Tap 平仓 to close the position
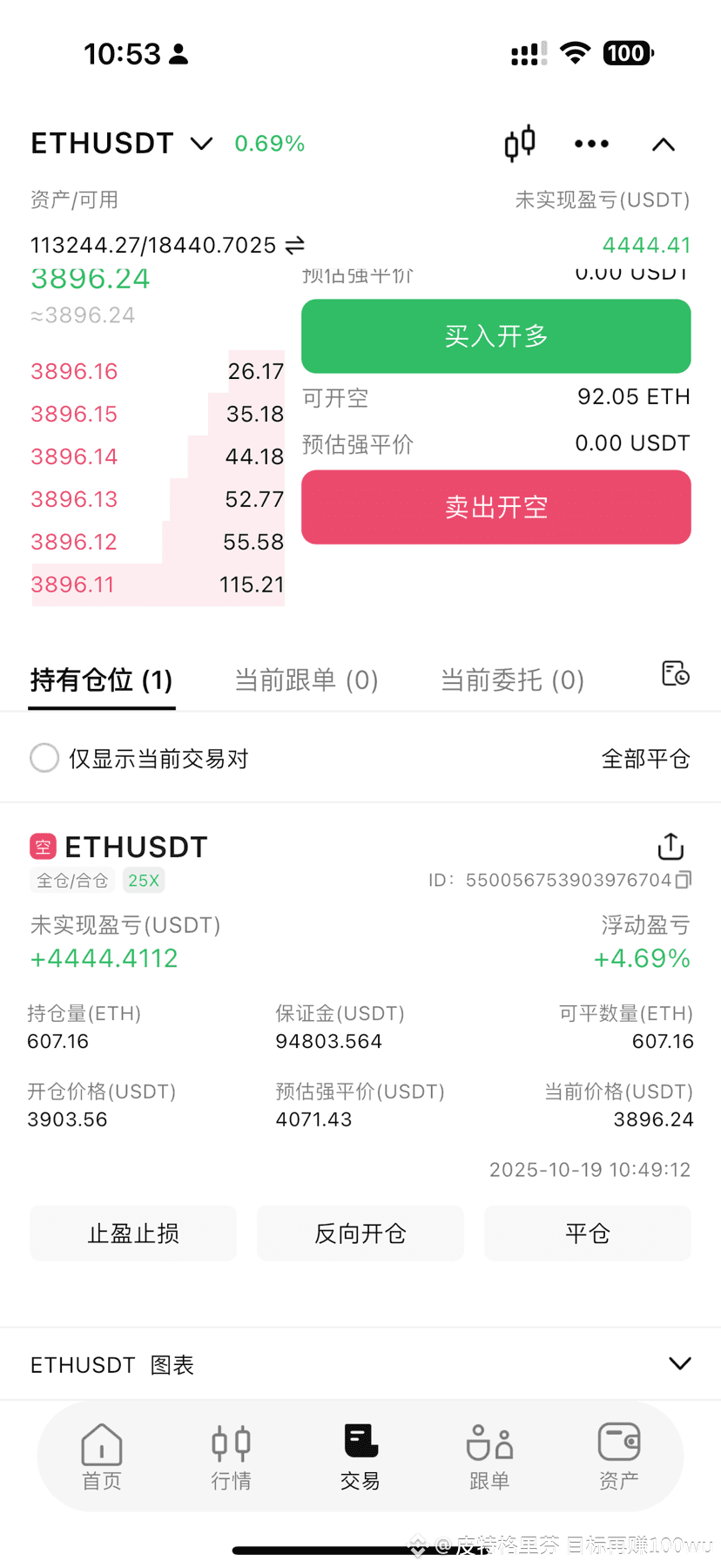Viewport: 721px width, 1568px height. (588, 1233)
